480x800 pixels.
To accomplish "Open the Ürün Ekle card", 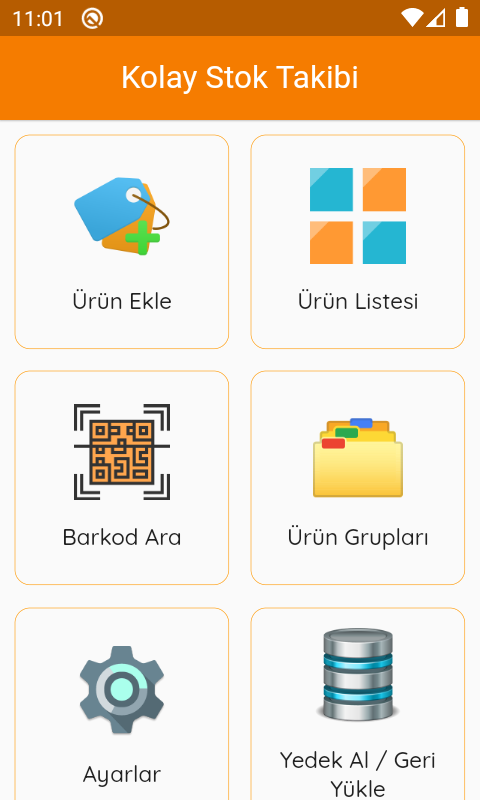I will click(x=121, y=242).
